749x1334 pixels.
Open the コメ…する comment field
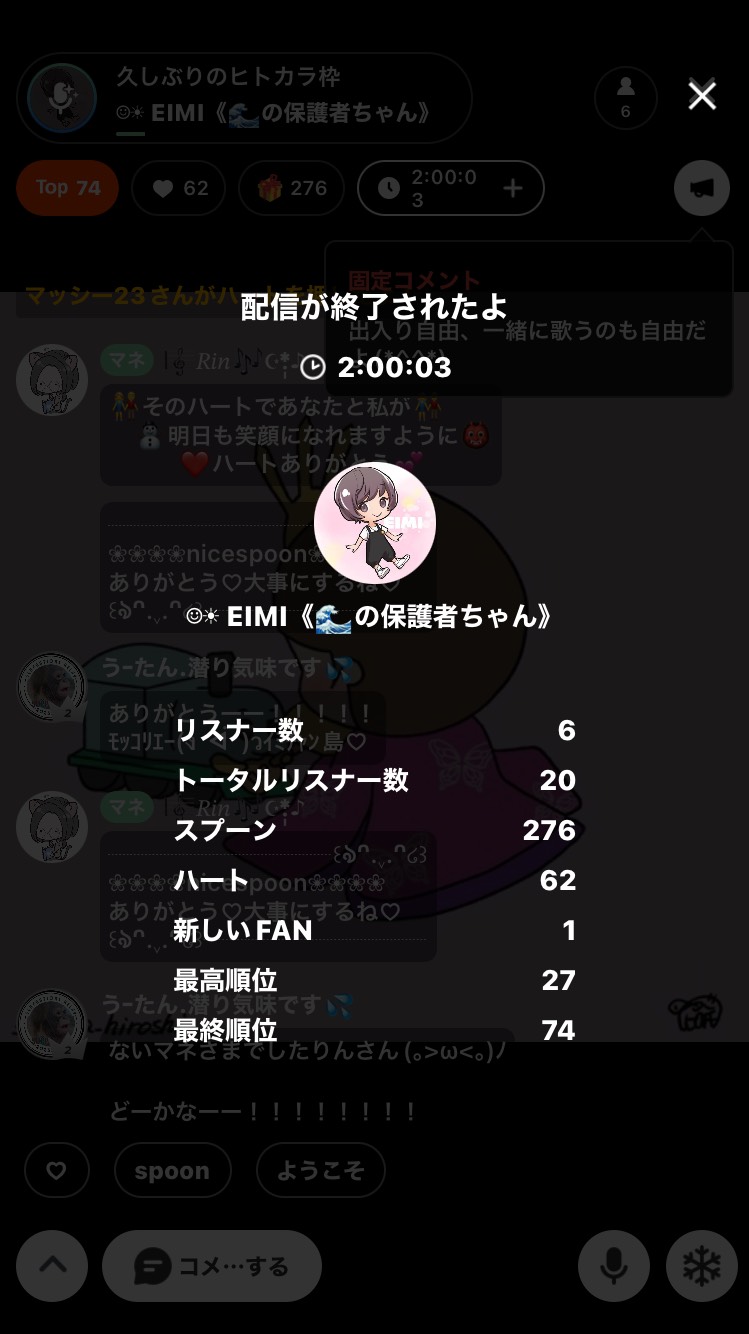(x=212, y=1266)
